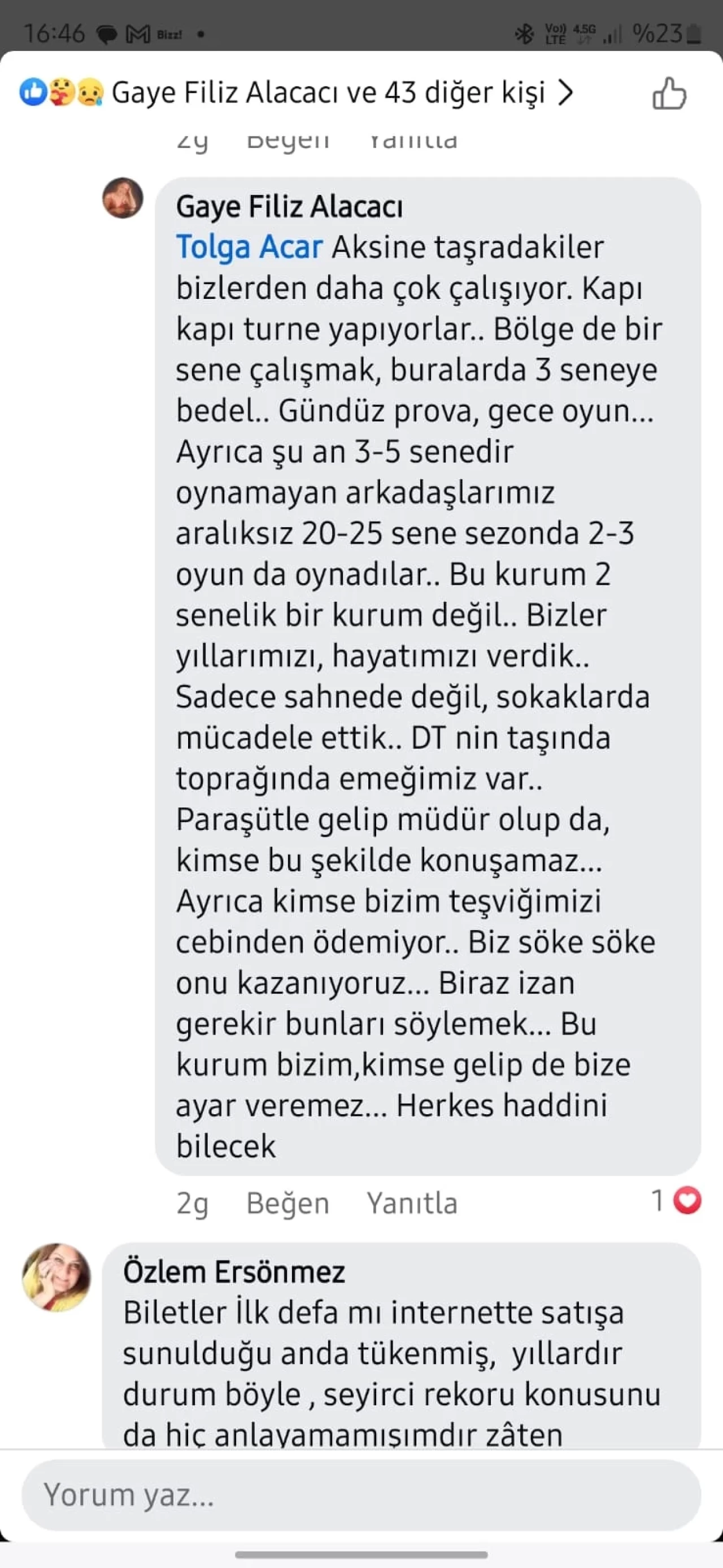Open Özlem Ersönmez's profile name

[234, 1272]
